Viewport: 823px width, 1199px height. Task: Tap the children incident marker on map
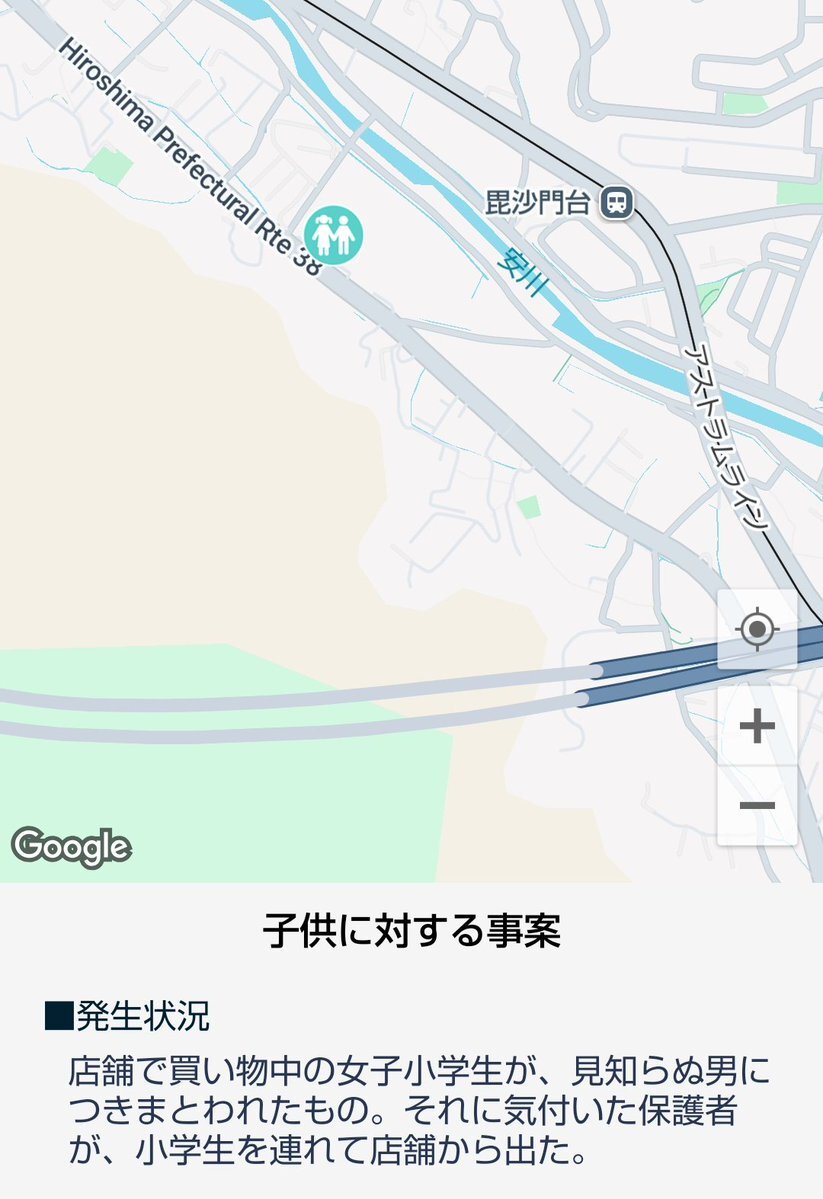click(333, 236)
